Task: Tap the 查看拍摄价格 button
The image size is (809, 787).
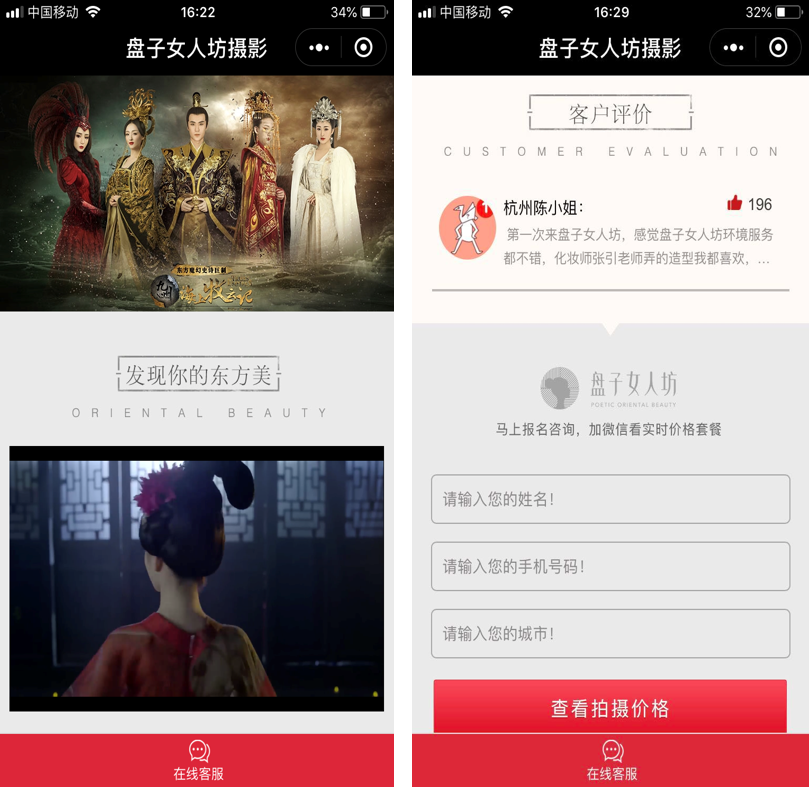Action: tap(610, 707)
